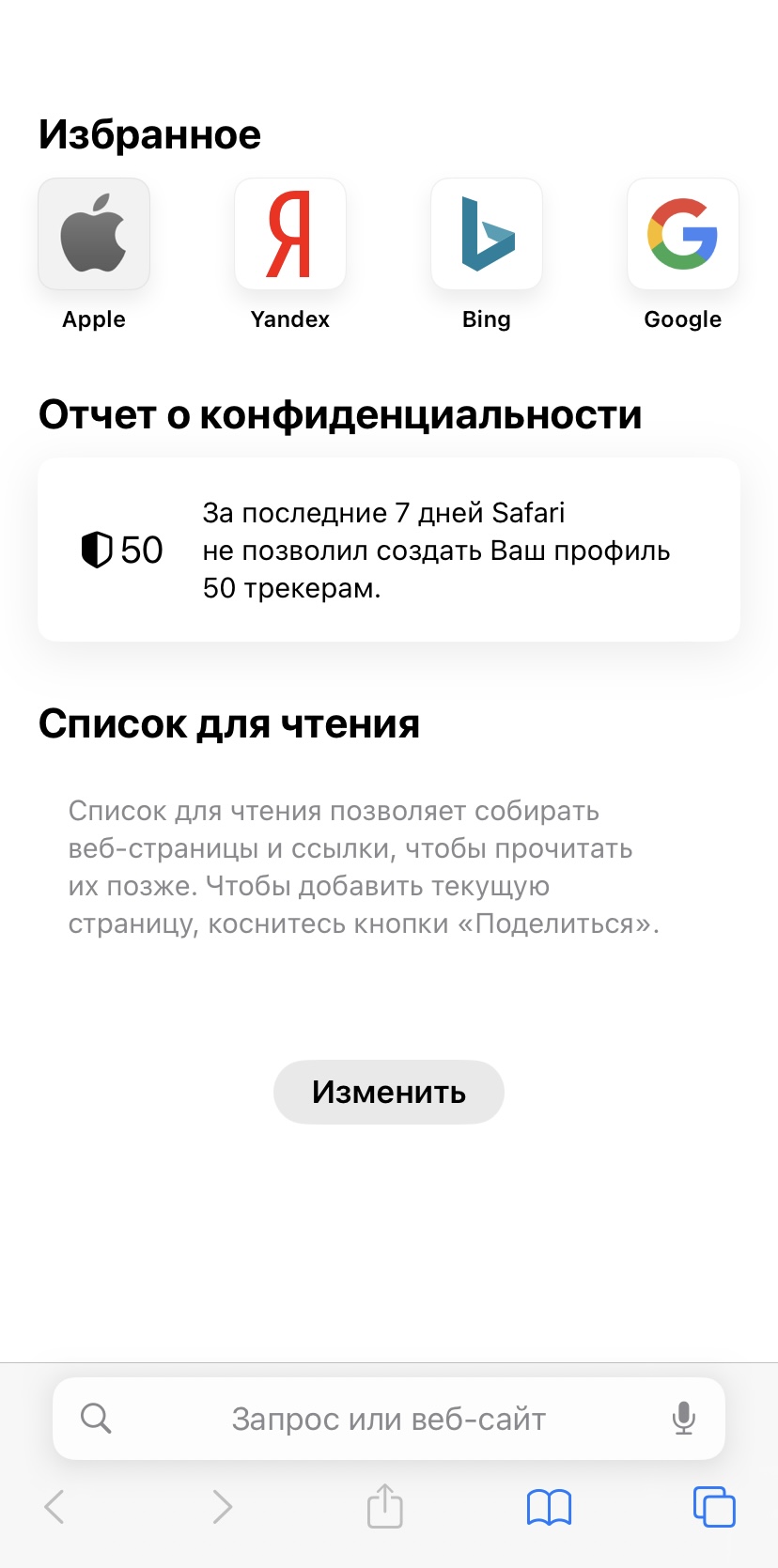Start voice search with the microphone
778x1568 pixels.
pos(684,1419)
